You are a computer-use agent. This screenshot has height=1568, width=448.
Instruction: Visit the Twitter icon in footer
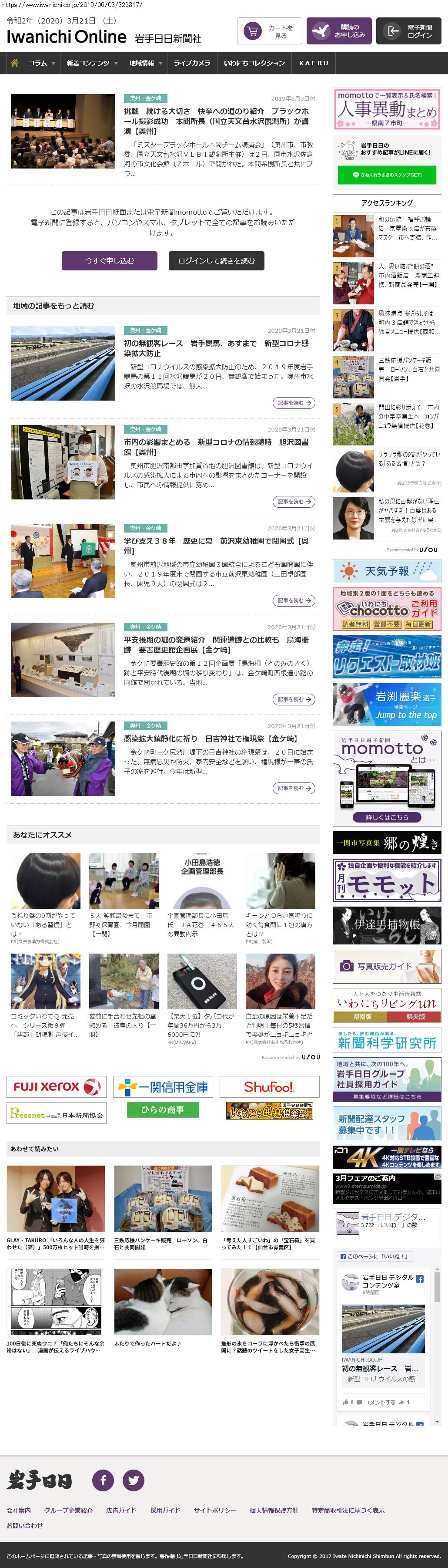coord(134,1480)
